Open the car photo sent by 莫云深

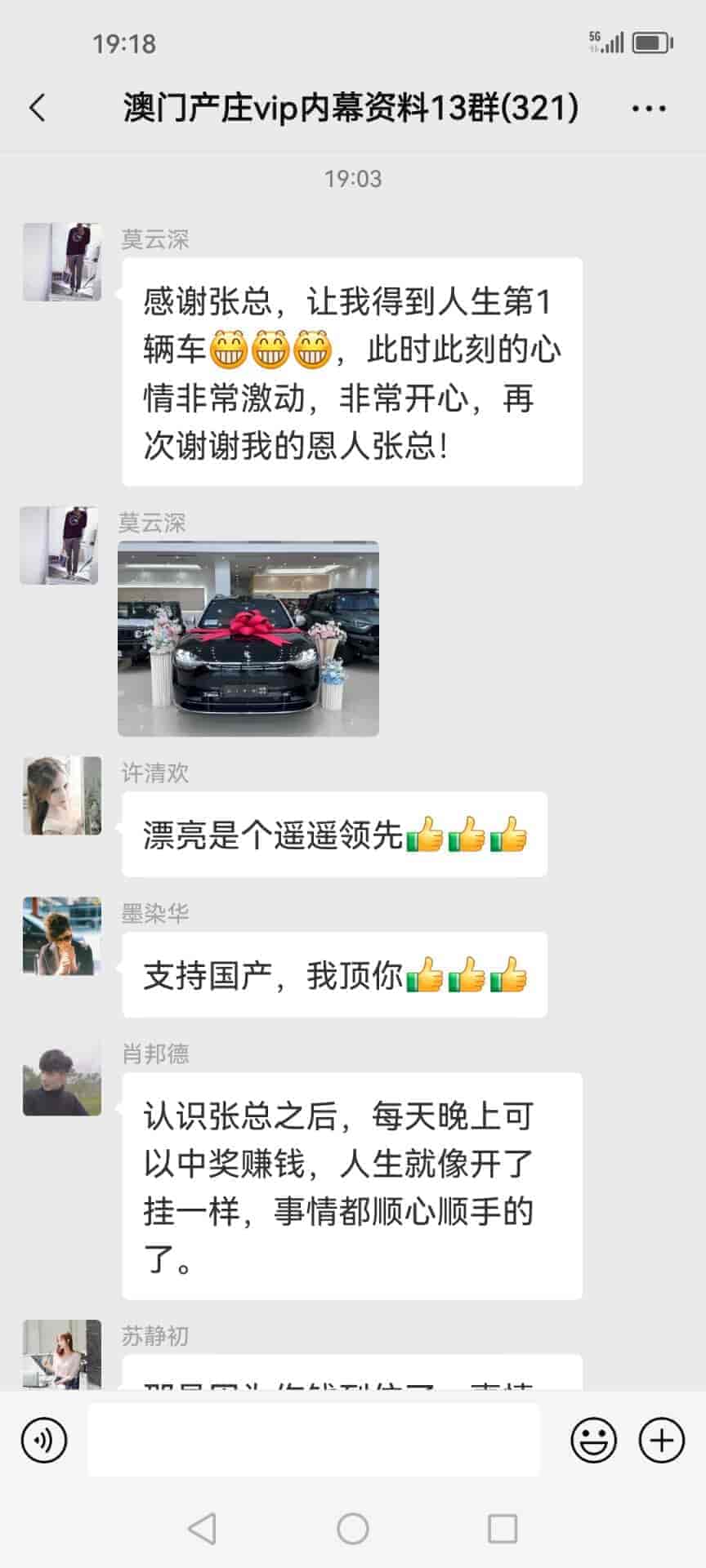click(x=248, y=639)
